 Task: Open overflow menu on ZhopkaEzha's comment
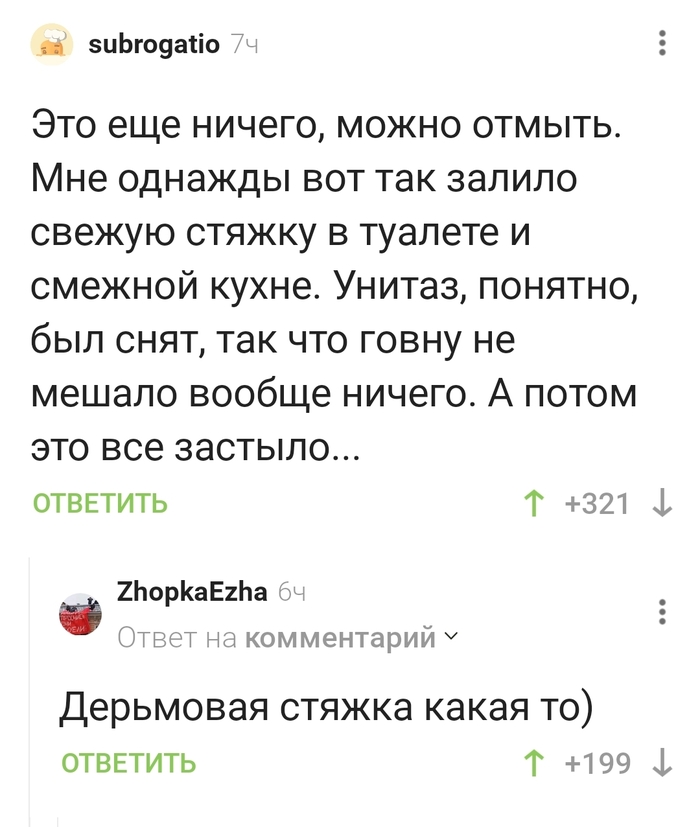click(663, 612)
